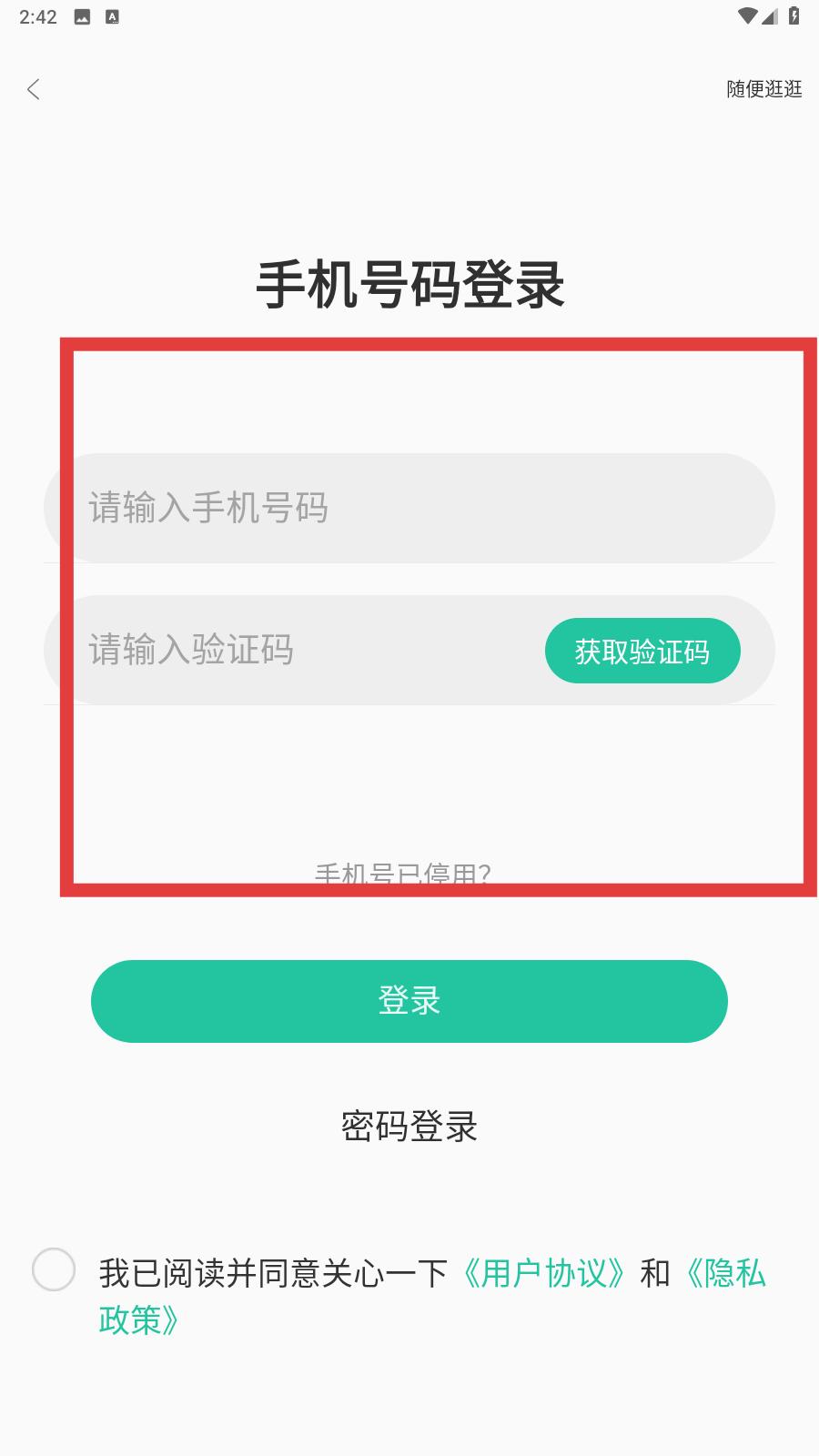Screen dimensions: 819x1456
Task: Switch to 密码登录
Action: [x=409, y=1127]
